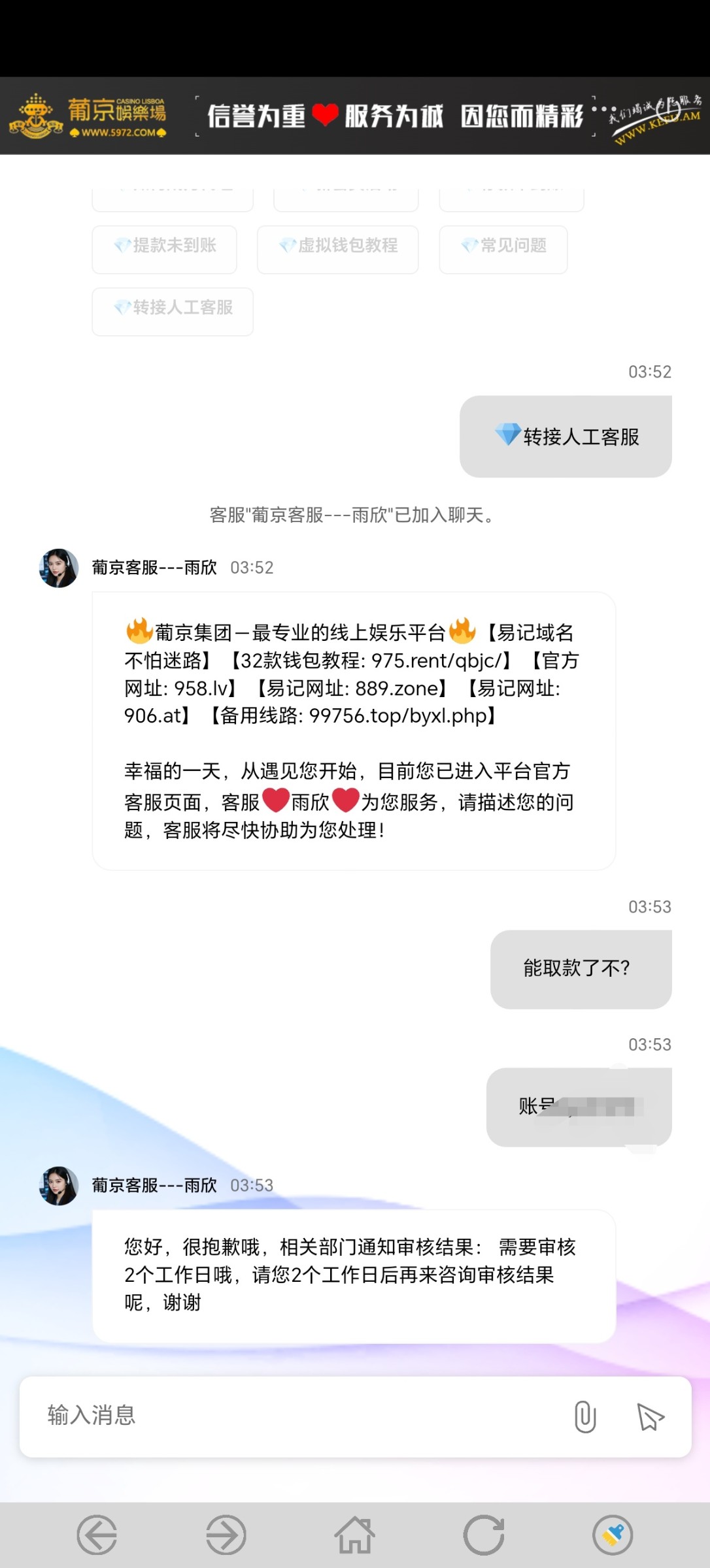Send the message with the arrow icon
The width and height of the screenshot is (710, 1568).
(651, 1416)
